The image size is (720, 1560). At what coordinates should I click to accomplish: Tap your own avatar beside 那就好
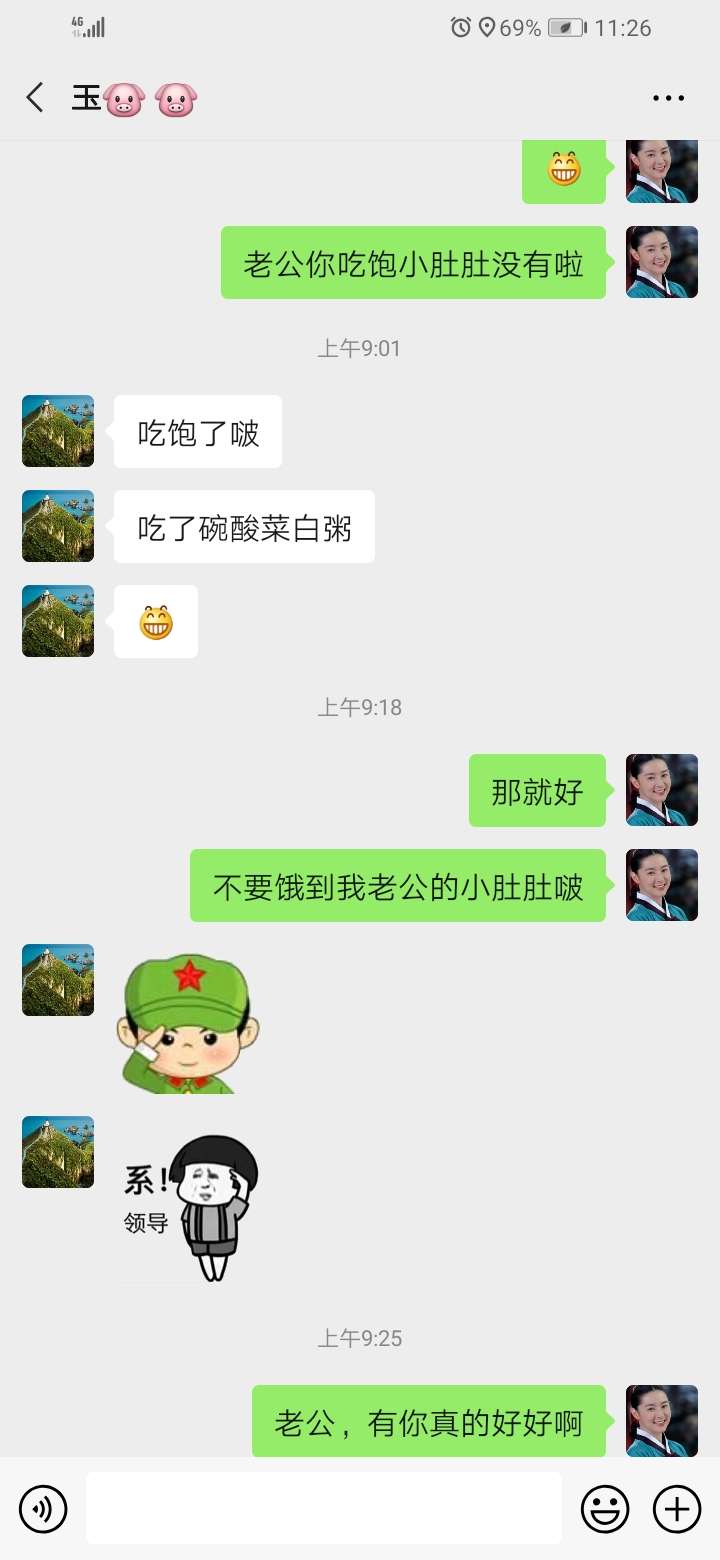(661, 791)
